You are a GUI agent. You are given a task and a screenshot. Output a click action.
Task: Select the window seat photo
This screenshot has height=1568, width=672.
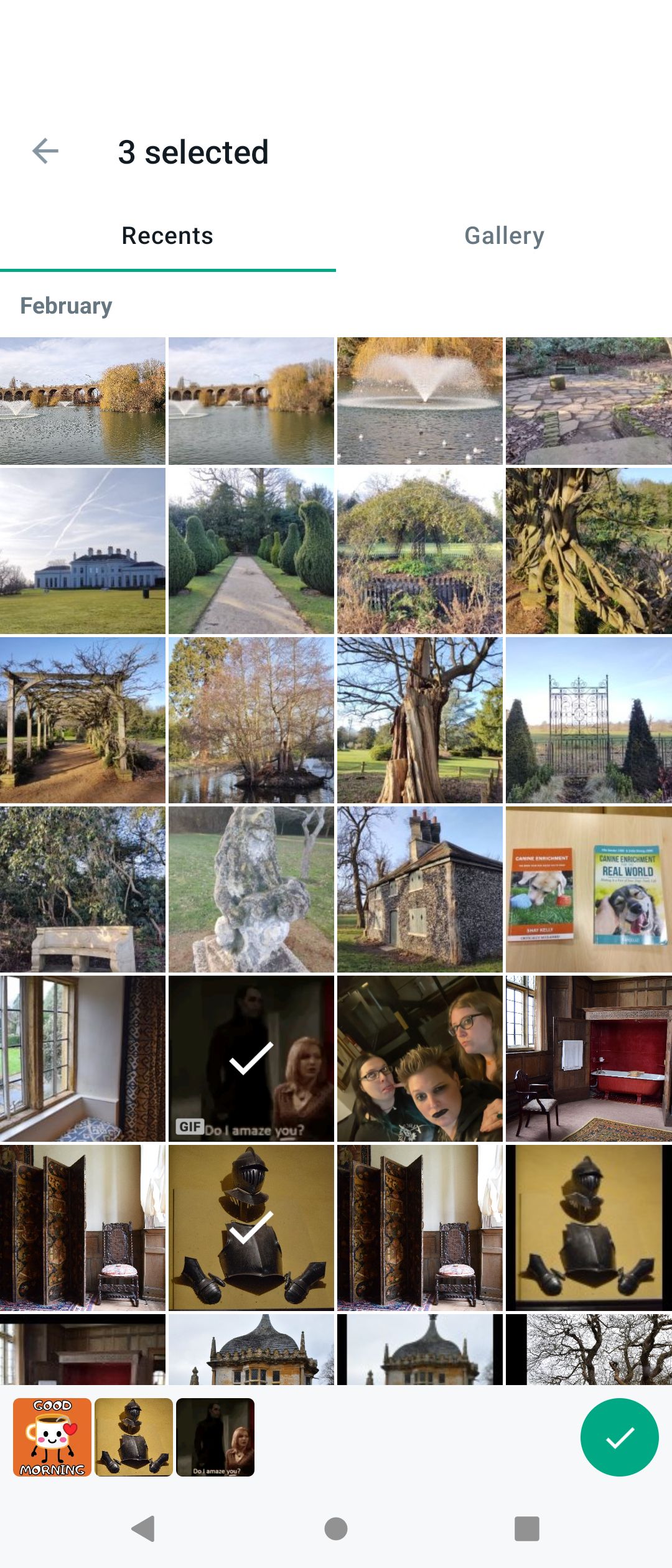pos(83,1058)
